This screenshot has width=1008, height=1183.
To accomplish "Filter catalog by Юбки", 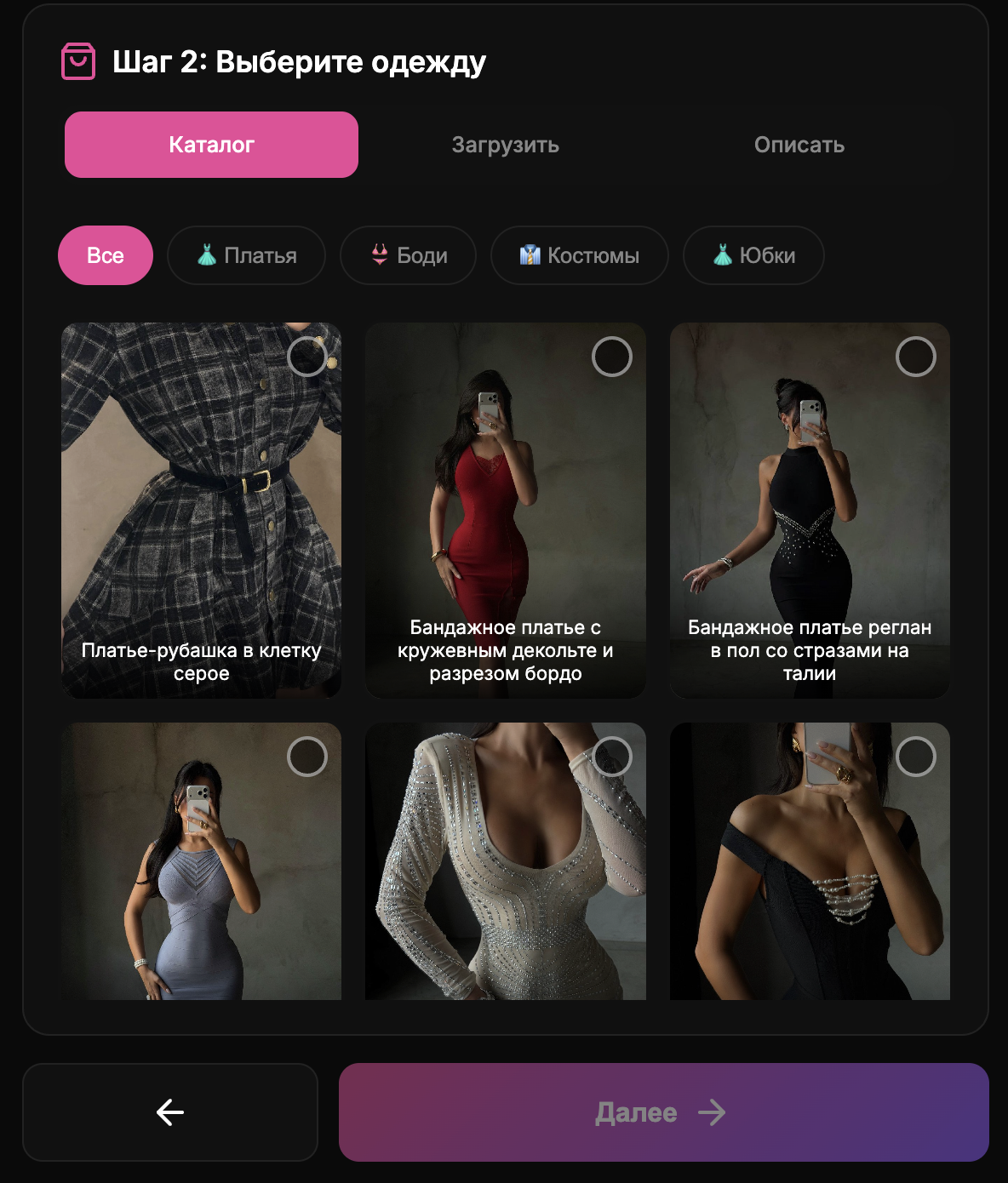I will [753, 255].
